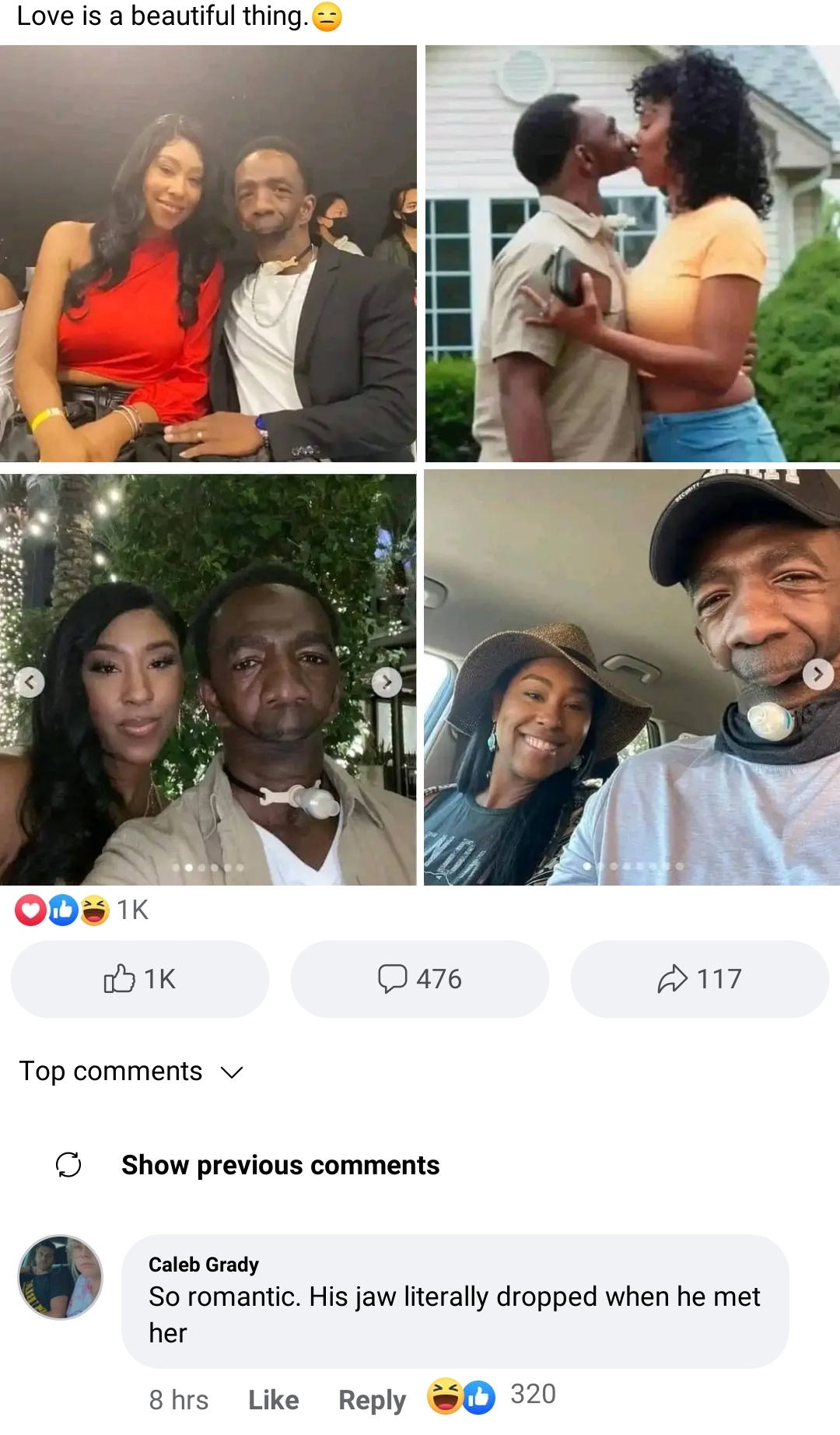Open the 476 comments button
Screen dimensions: 840x1435
coord(420,979)
